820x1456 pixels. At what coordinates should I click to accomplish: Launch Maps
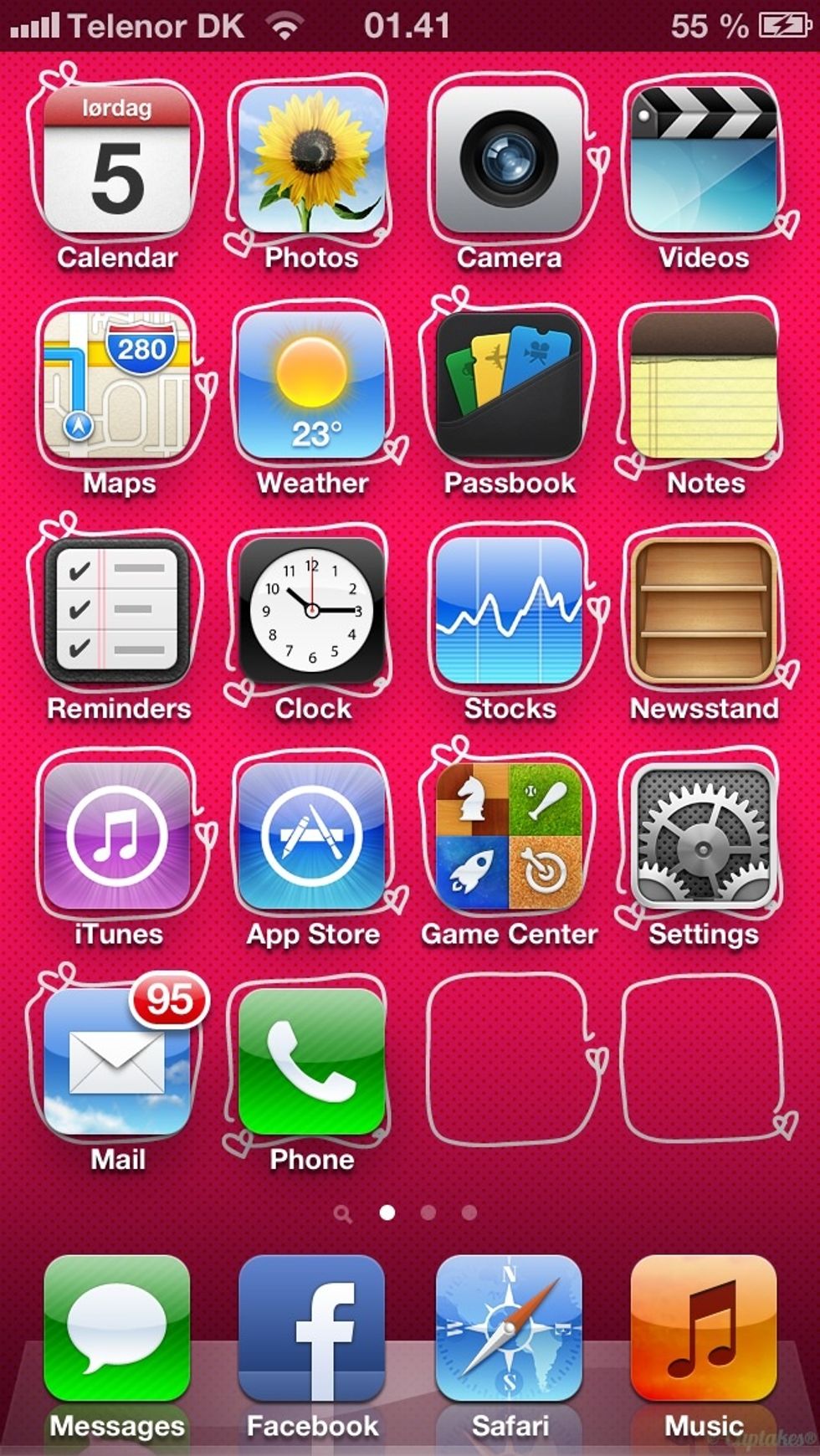pos(117,385)
